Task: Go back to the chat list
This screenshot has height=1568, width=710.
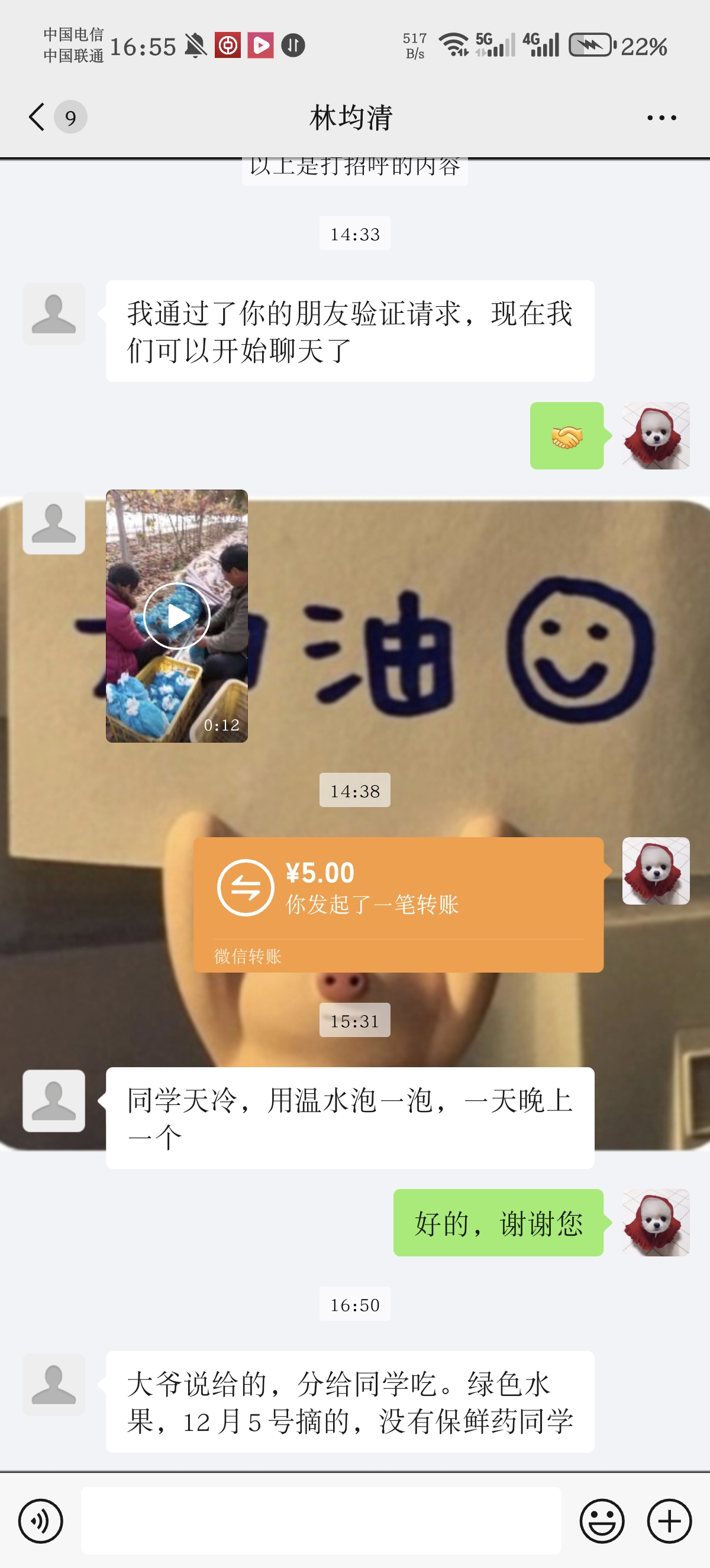Action: [x=38, y=116]
